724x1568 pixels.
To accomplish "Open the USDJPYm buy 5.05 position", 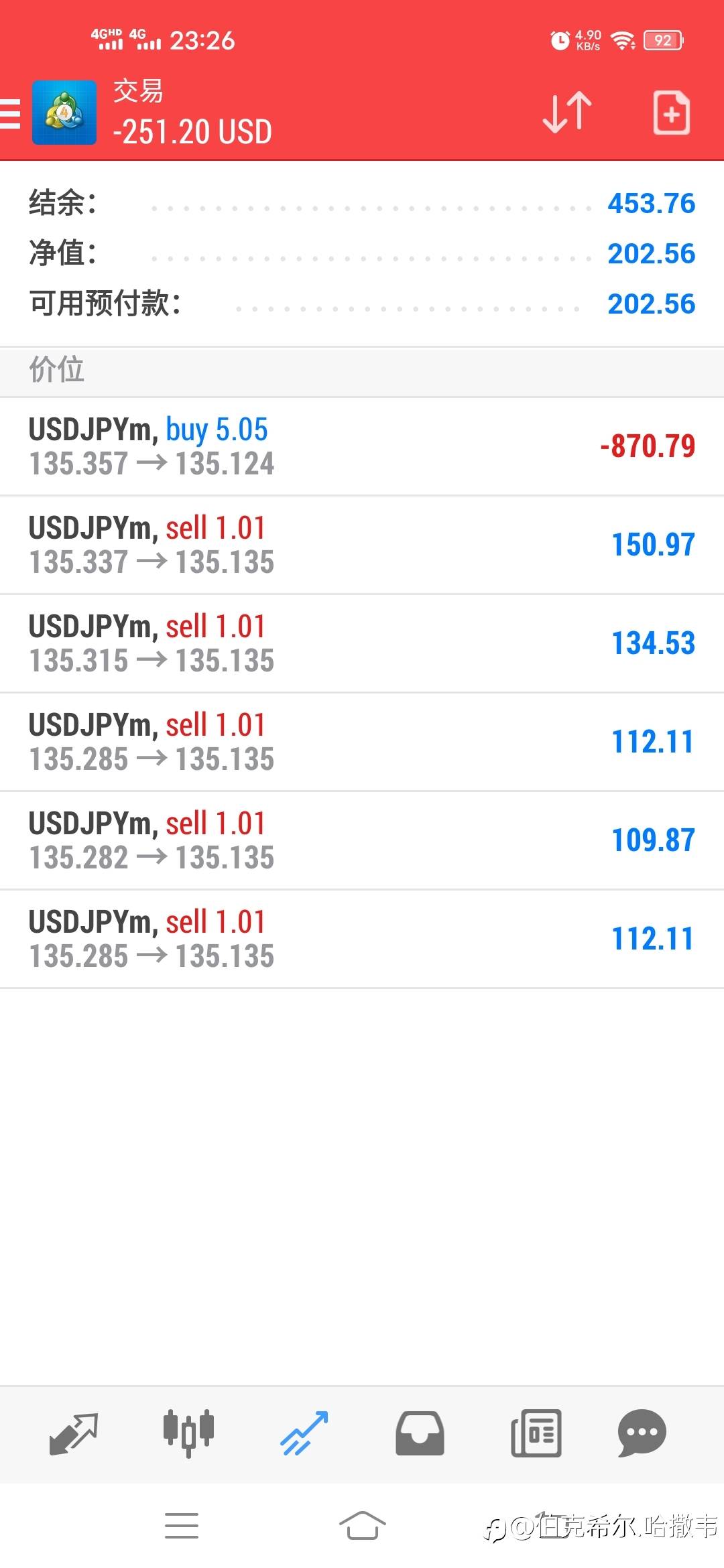I will [x=362, y=446].
